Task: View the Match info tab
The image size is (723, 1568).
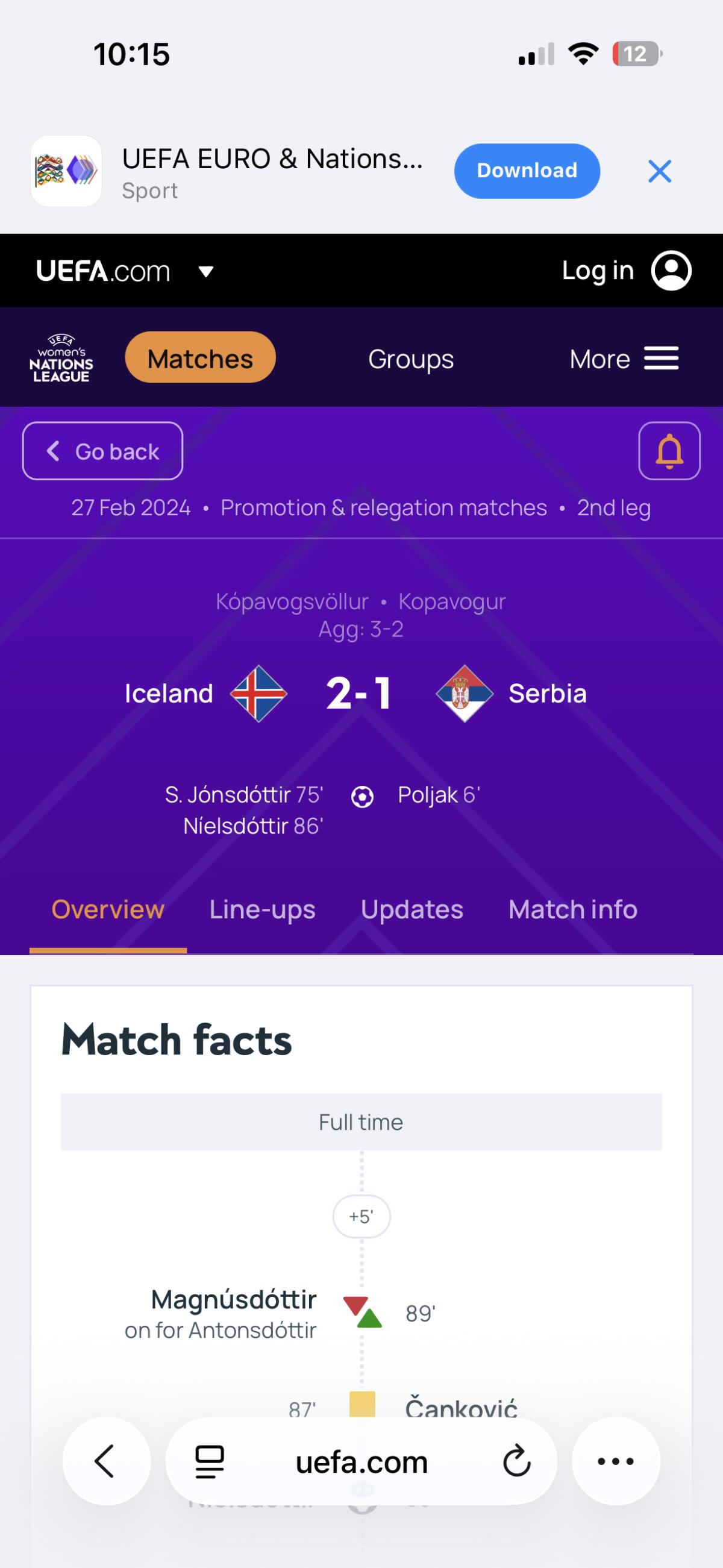Action: (x=573, y=910)
